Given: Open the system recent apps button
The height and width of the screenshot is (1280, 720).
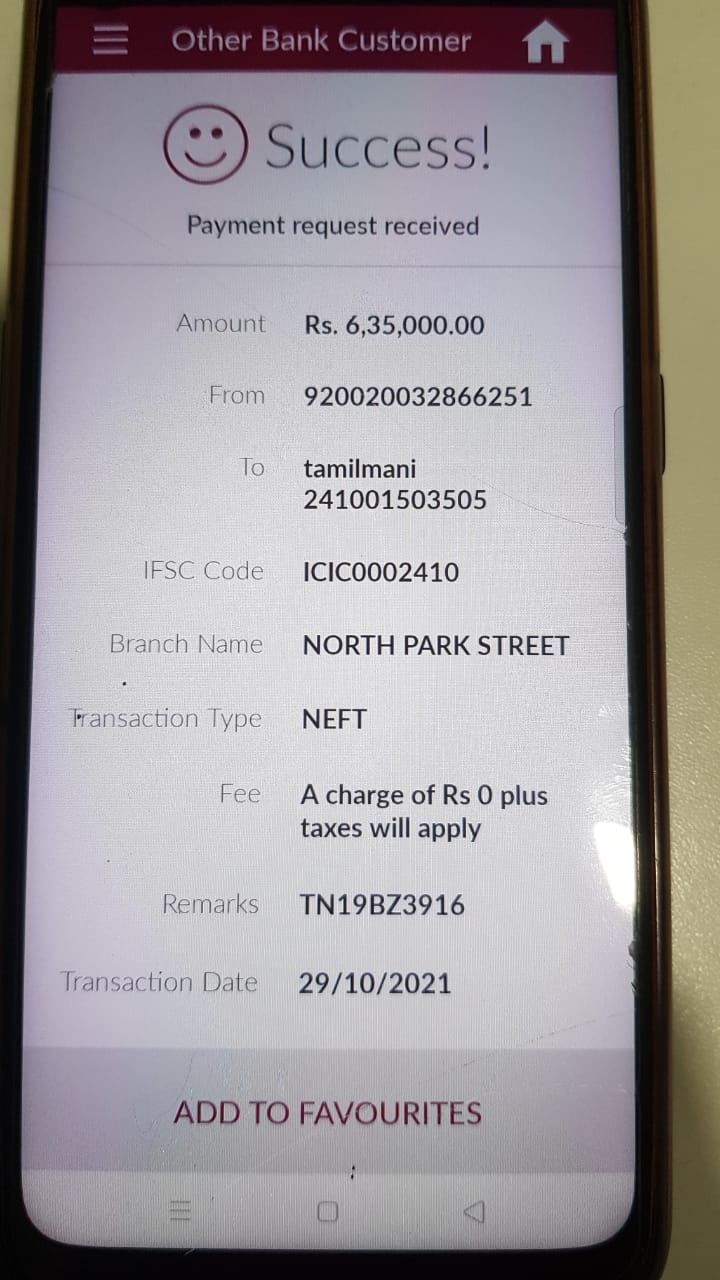Looking at the screenshot, I should [180, 1211].
